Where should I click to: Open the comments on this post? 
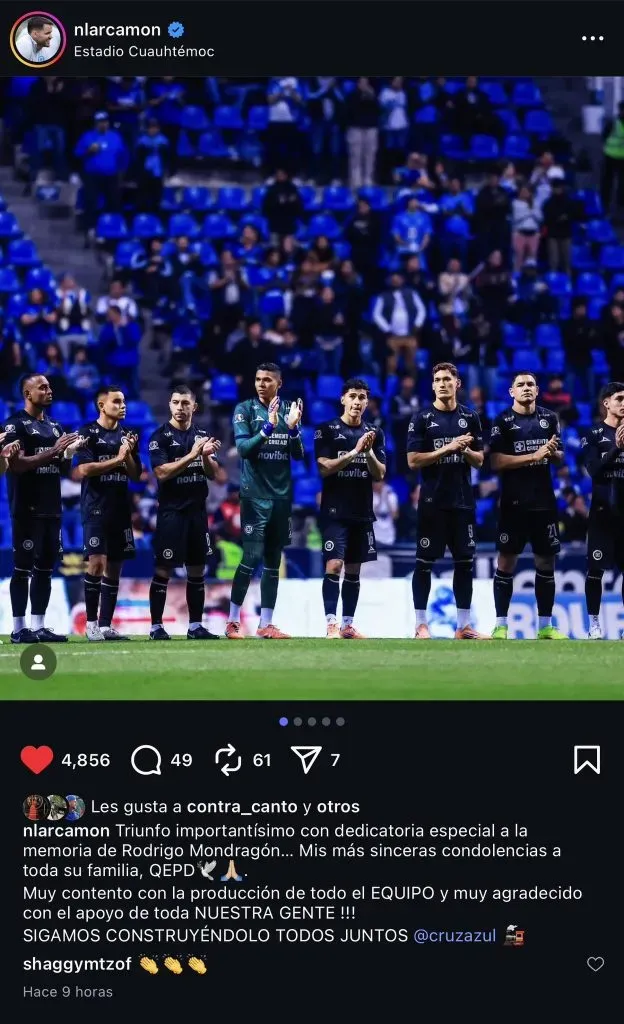pyautogui.click(x=147, y=760)
